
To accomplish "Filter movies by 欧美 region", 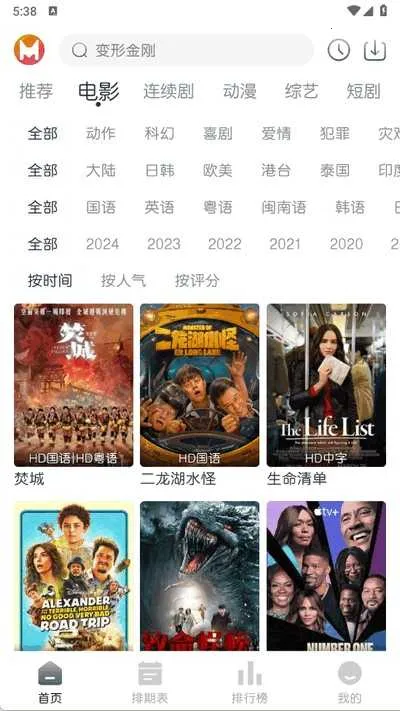I will pos(217,170).
